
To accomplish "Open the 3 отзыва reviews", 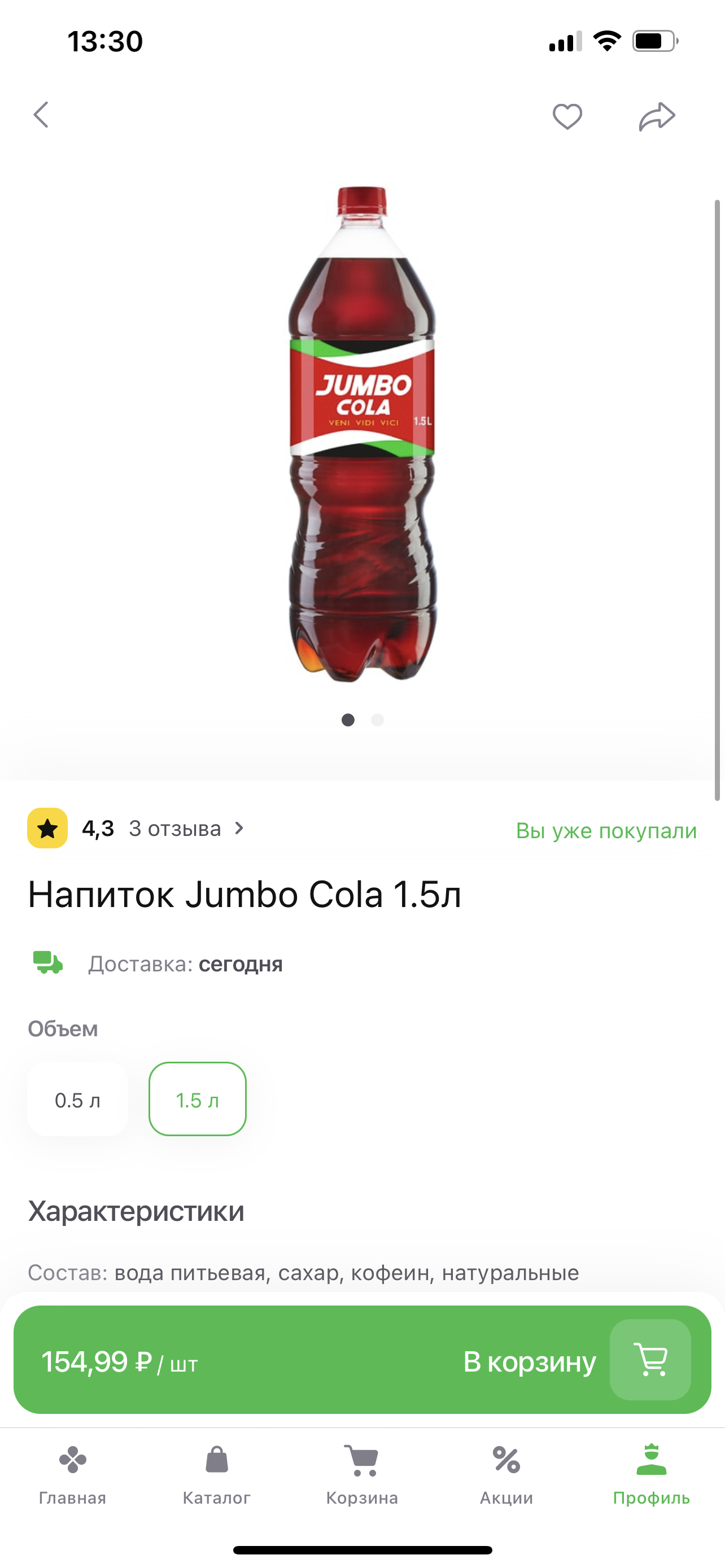I will pyautogui.click(x=186, y=829).
